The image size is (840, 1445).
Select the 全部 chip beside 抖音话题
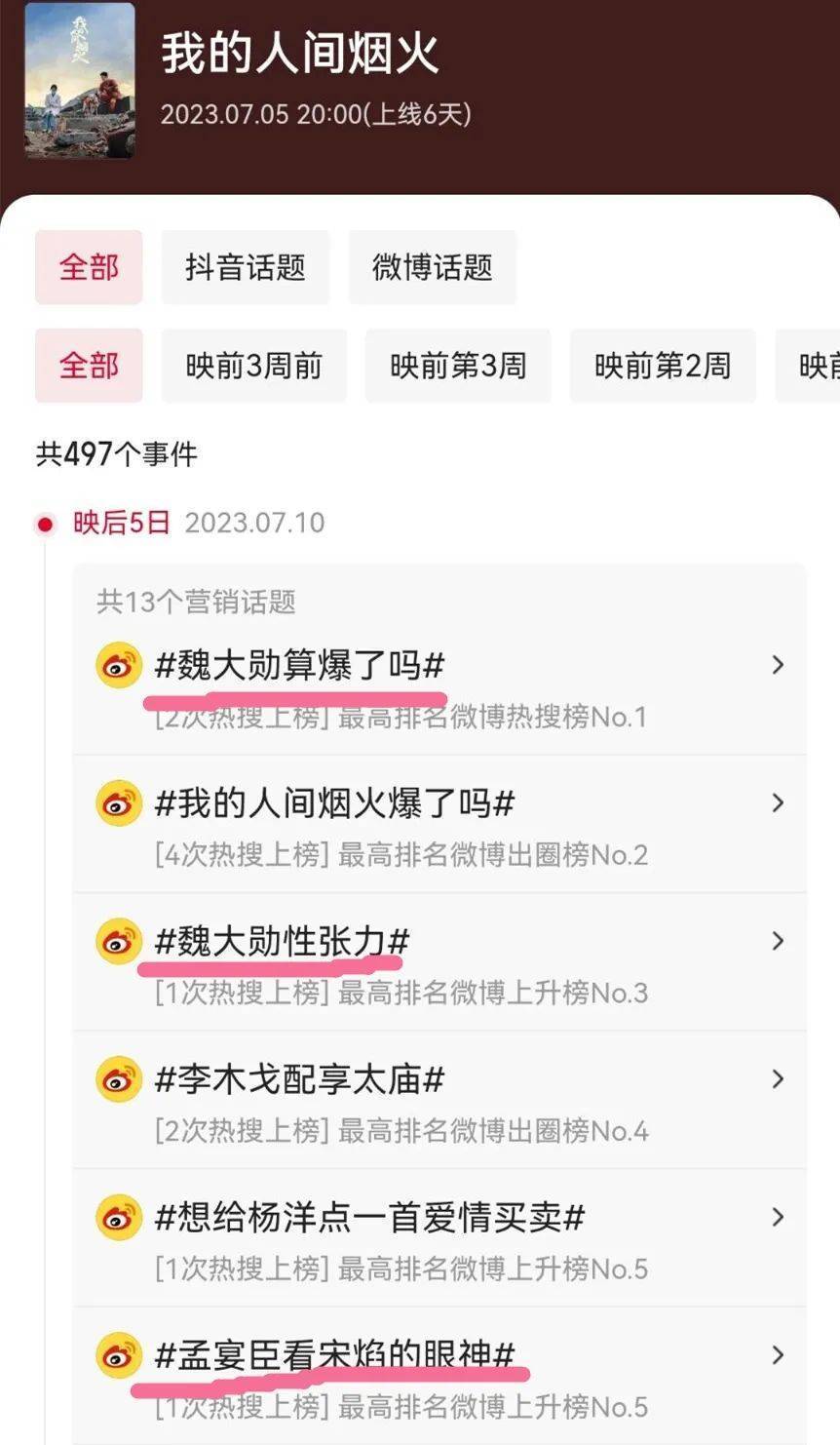(89, 267)
